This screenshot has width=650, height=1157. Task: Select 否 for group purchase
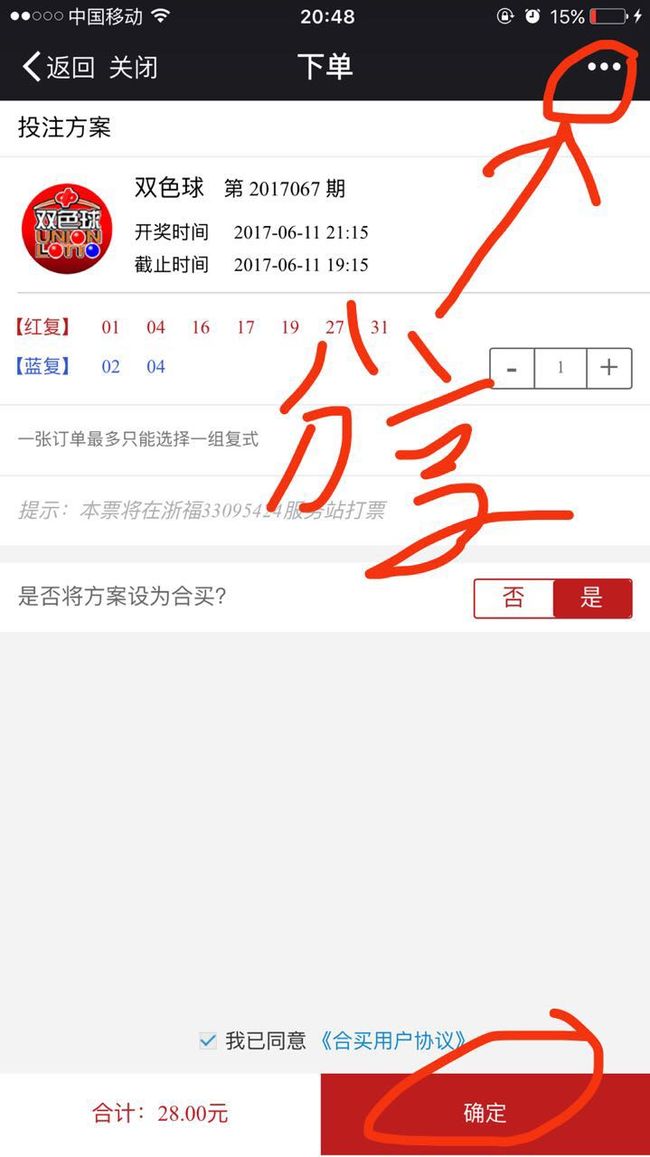pos(514,598)
